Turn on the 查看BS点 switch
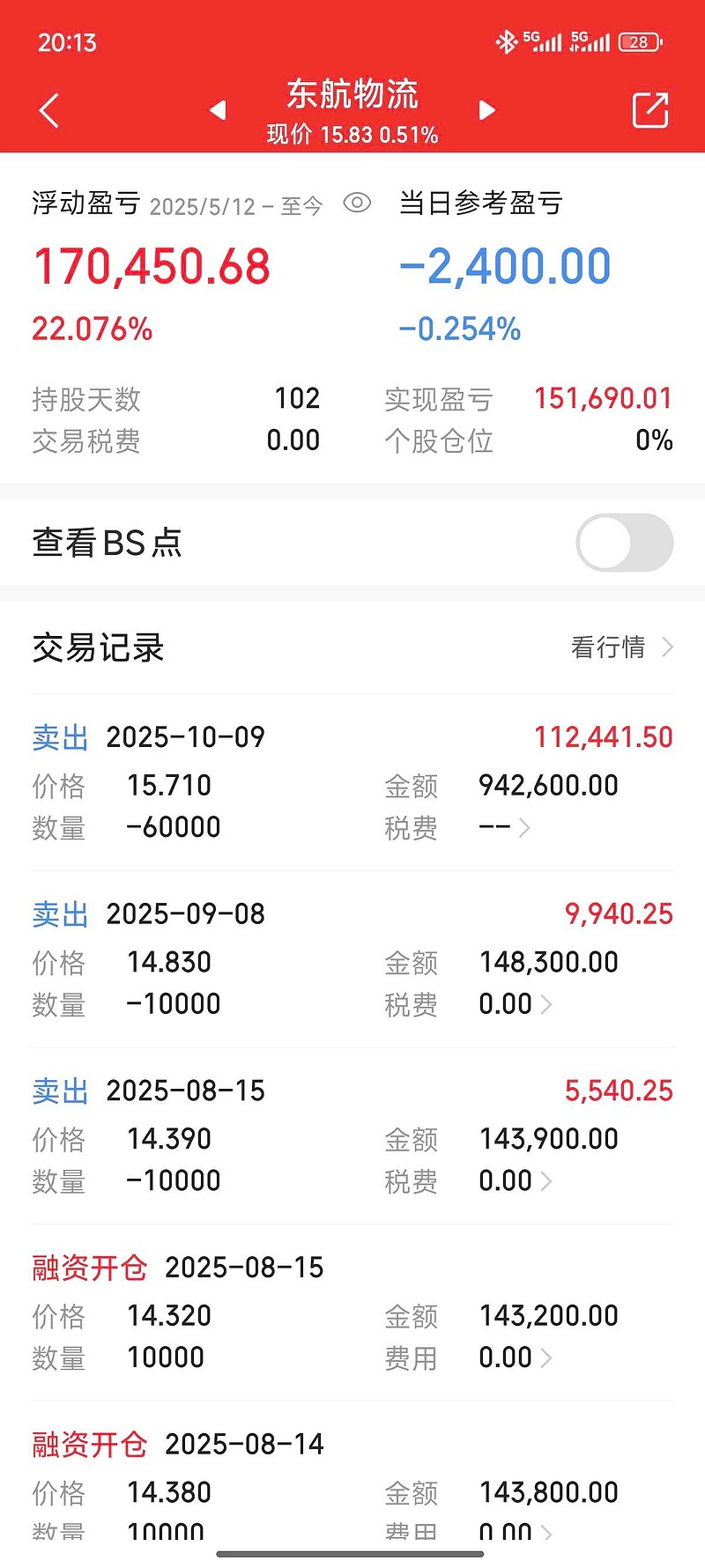The width and height of the screenshot is (705, 1568). [624, 543]
